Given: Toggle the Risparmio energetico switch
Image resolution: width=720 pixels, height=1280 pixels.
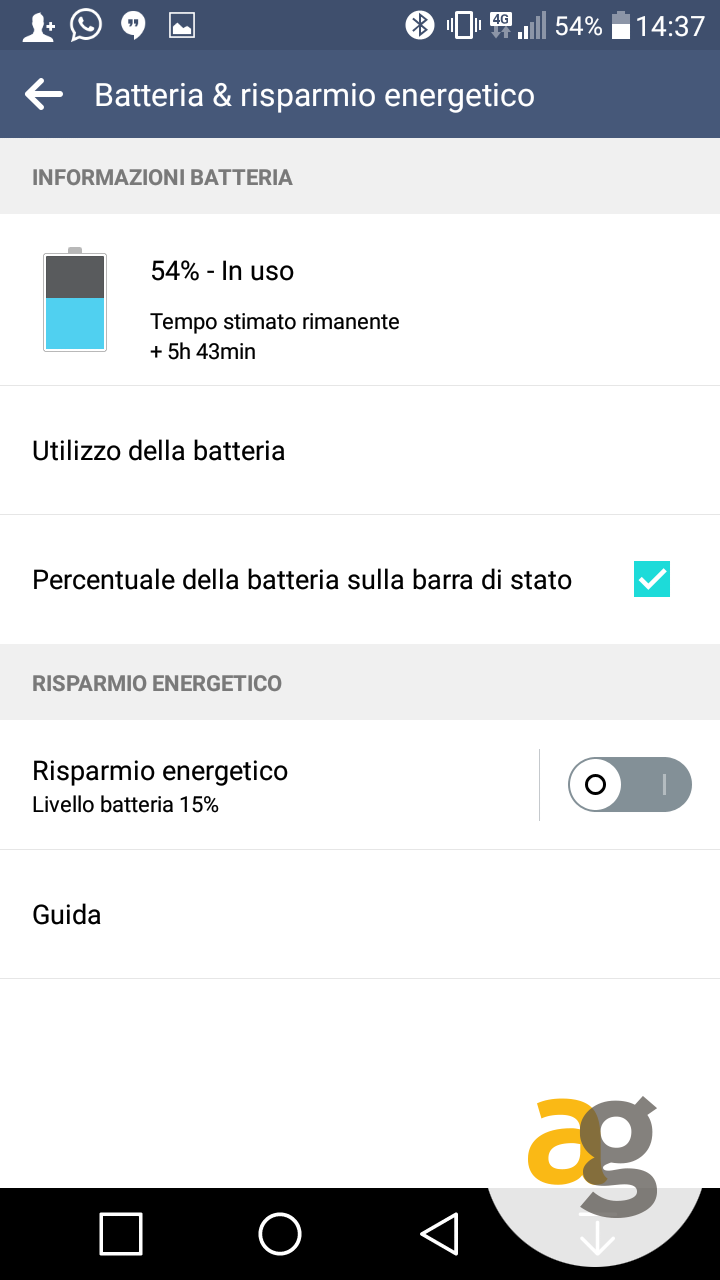Looking at the screenshot, I should click(x=629, y=784).
